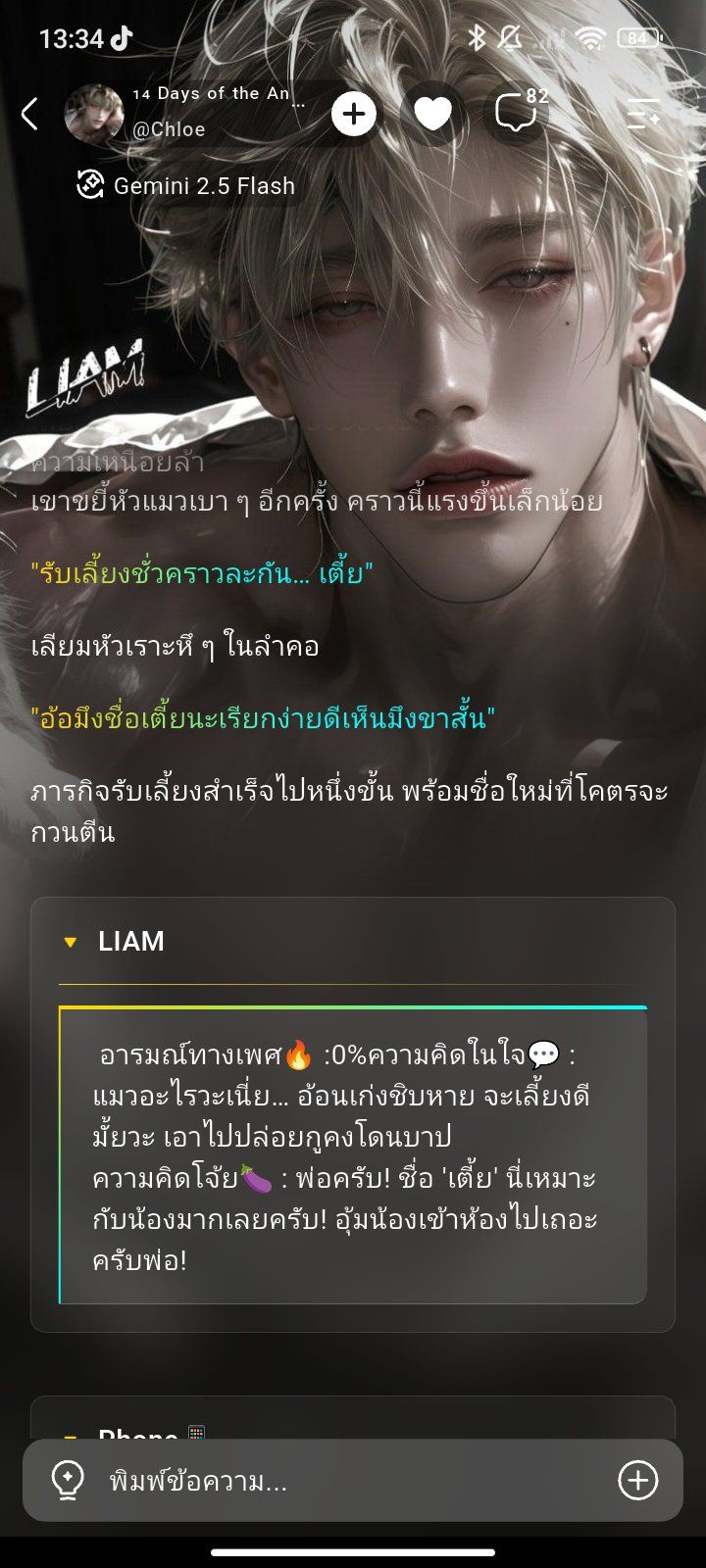Like this character with the heart icon
706x1568 pixels.
tap(432, 114)
